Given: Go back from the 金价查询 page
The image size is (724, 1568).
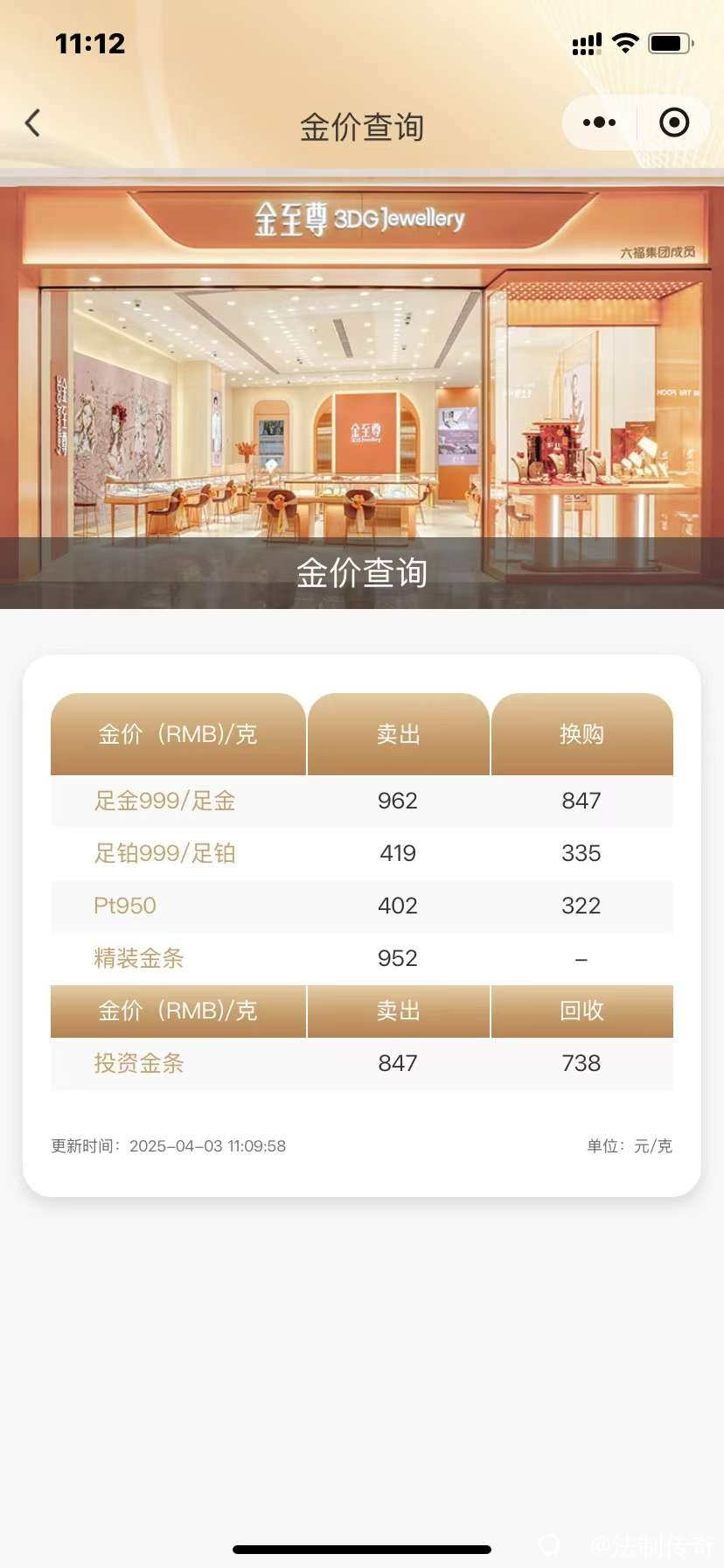Looking at the screenshot, I should 33,123.
